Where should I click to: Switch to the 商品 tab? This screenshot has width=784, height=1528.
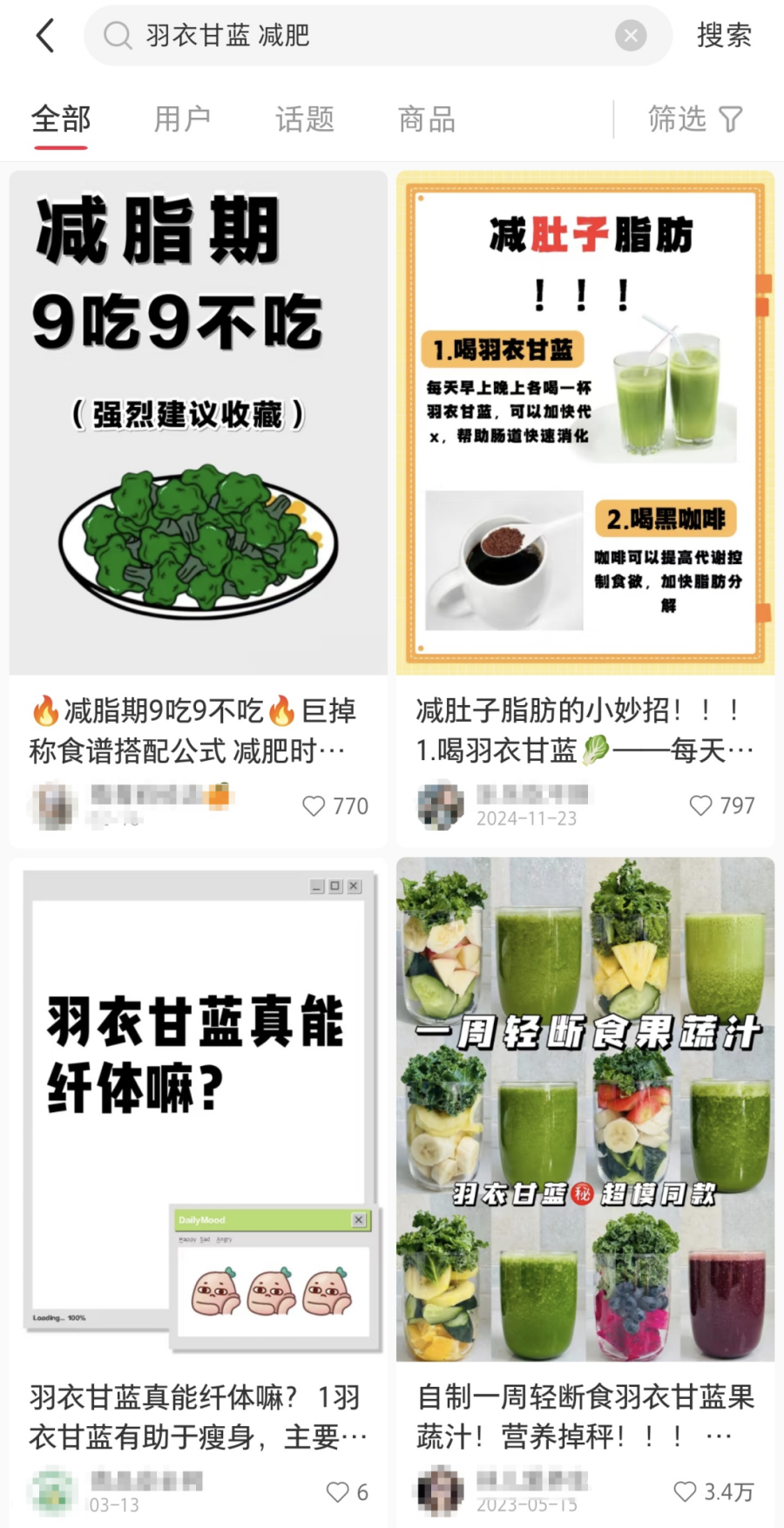click(426, 119)
